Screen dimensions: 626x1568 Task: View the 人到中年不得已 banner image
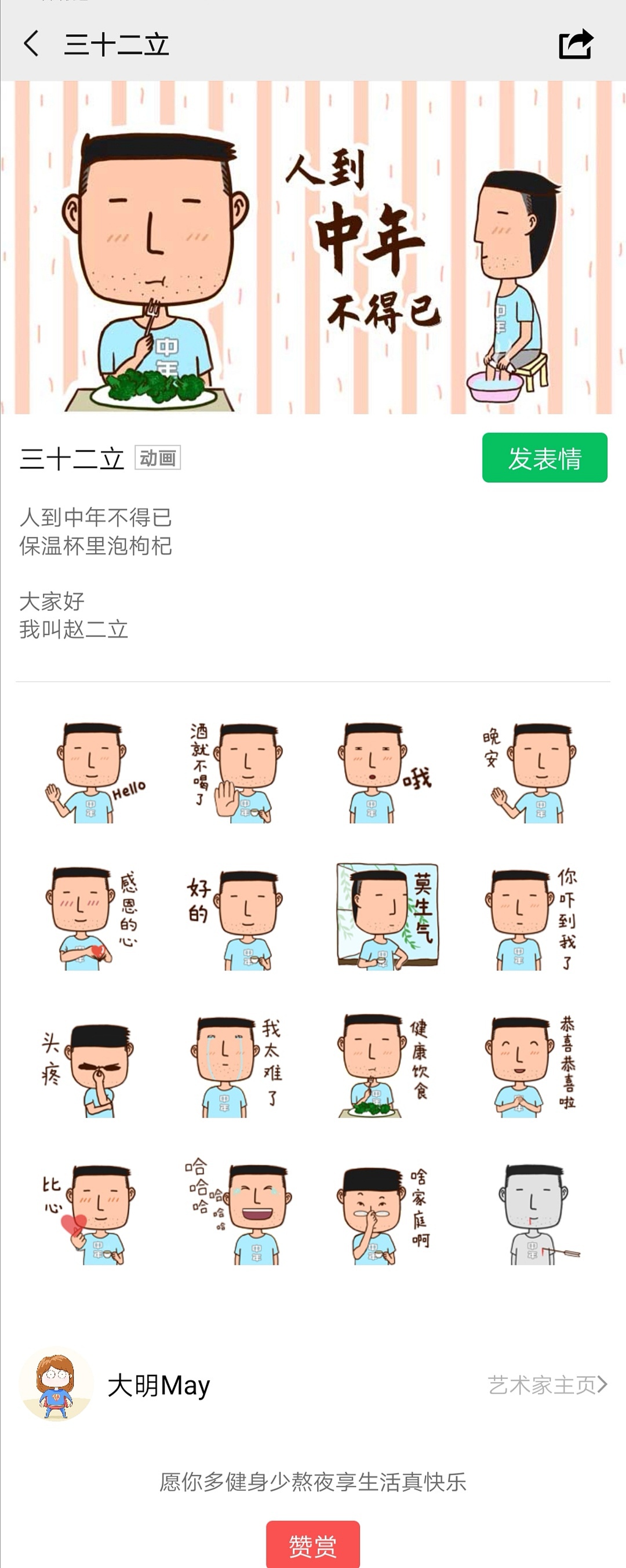pyautogui.click(x=313, y=246)
